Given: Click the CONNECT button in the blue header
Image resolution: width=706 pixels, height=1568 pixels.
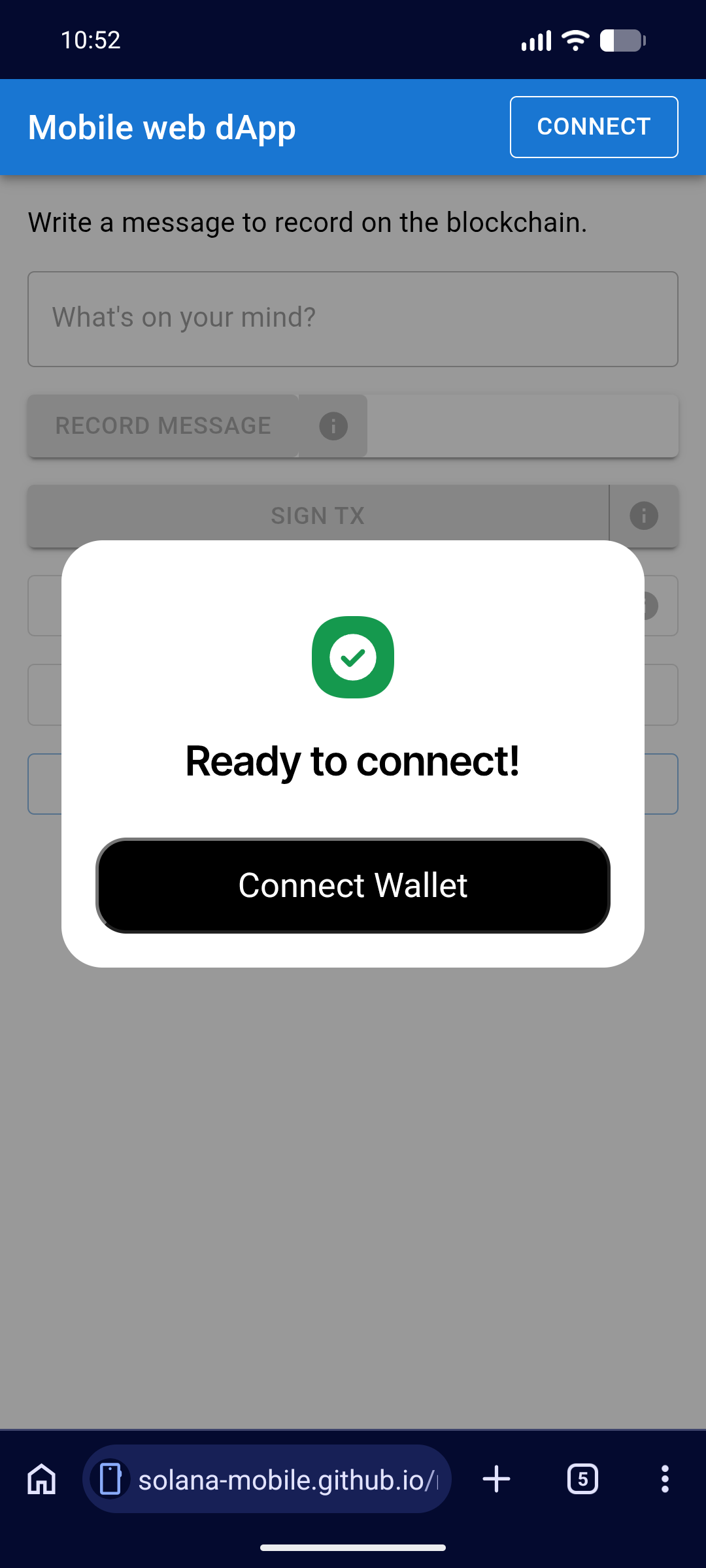Looking at the screenshot, I should click(594, 126).
